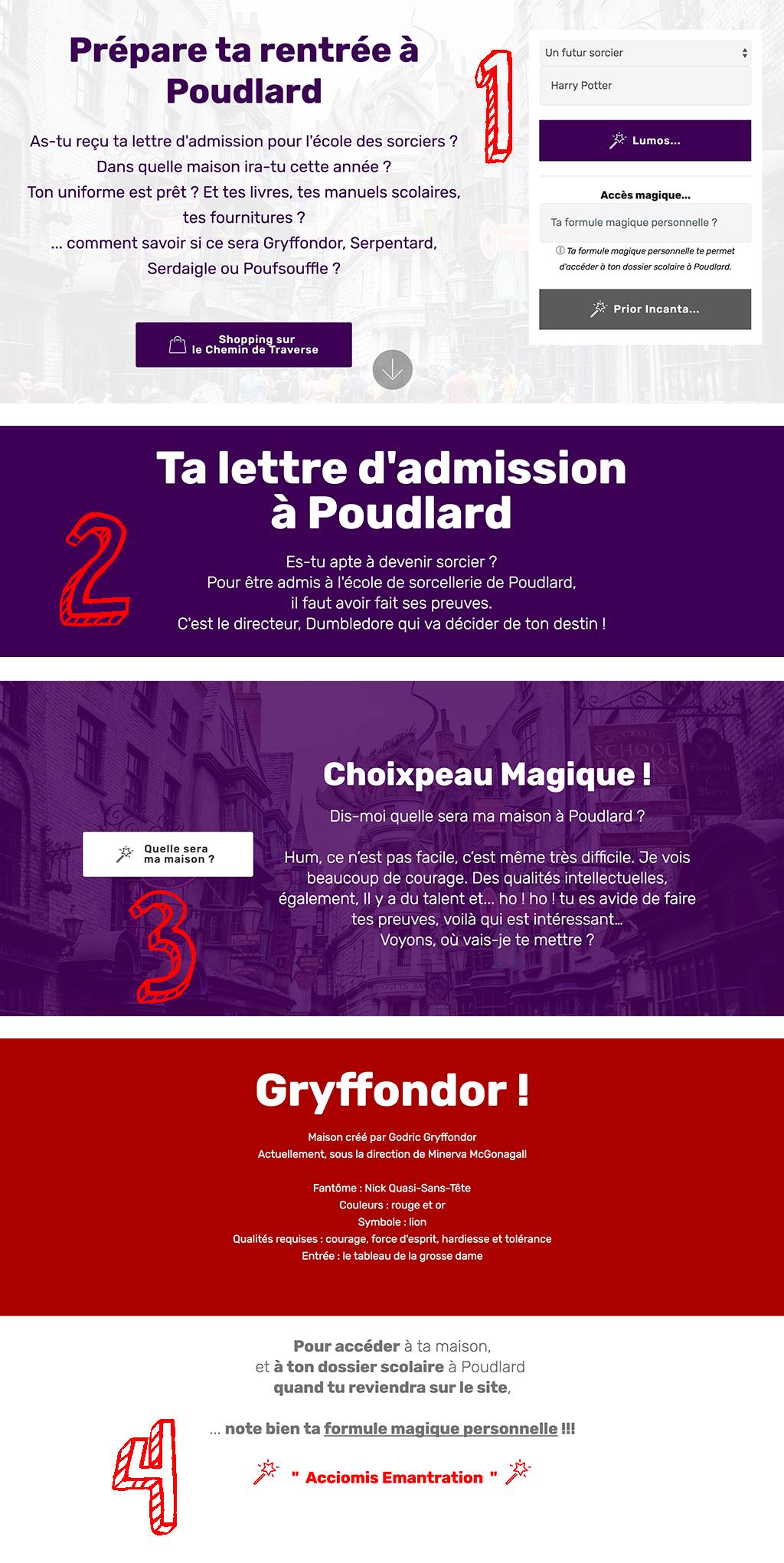Tap the Prior Incanta button
The height and width of the screenshot is (1563, 784).
pos(645,309)
